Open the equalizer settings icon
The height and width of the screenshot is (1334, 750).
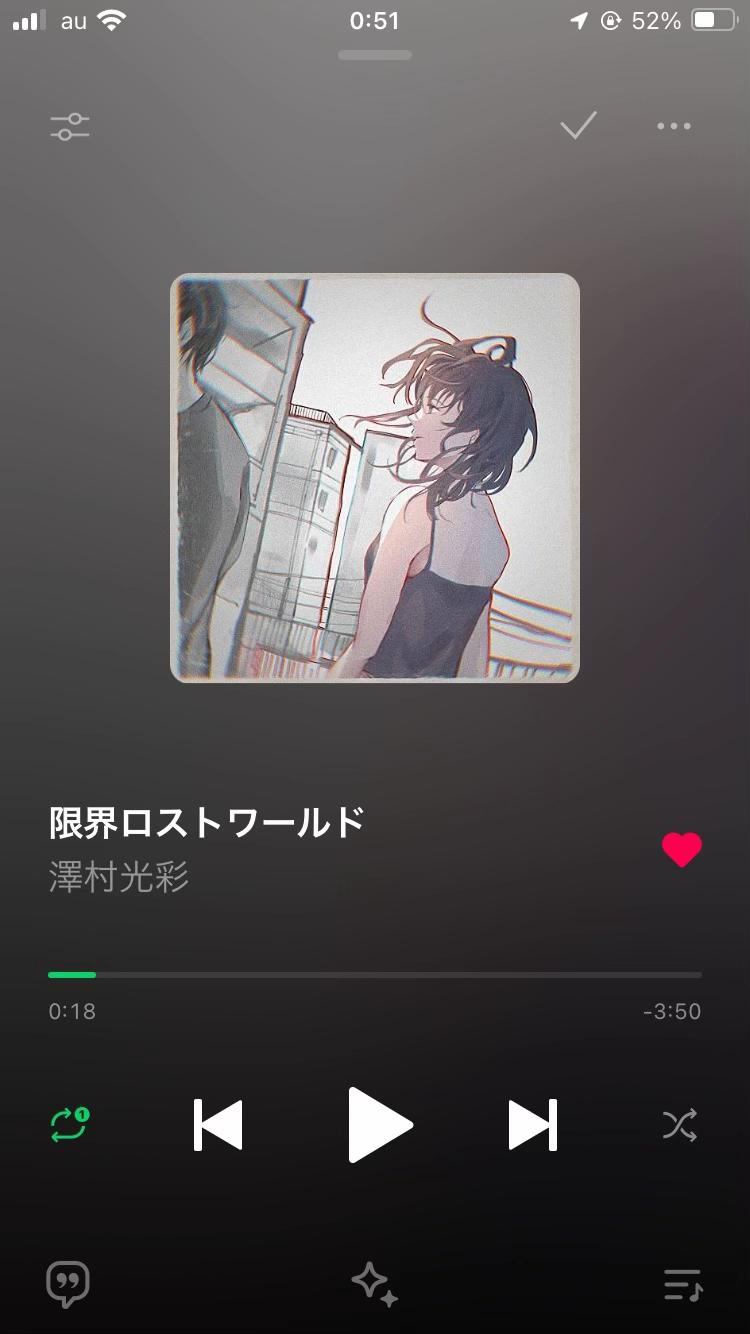tap(70, 127)
